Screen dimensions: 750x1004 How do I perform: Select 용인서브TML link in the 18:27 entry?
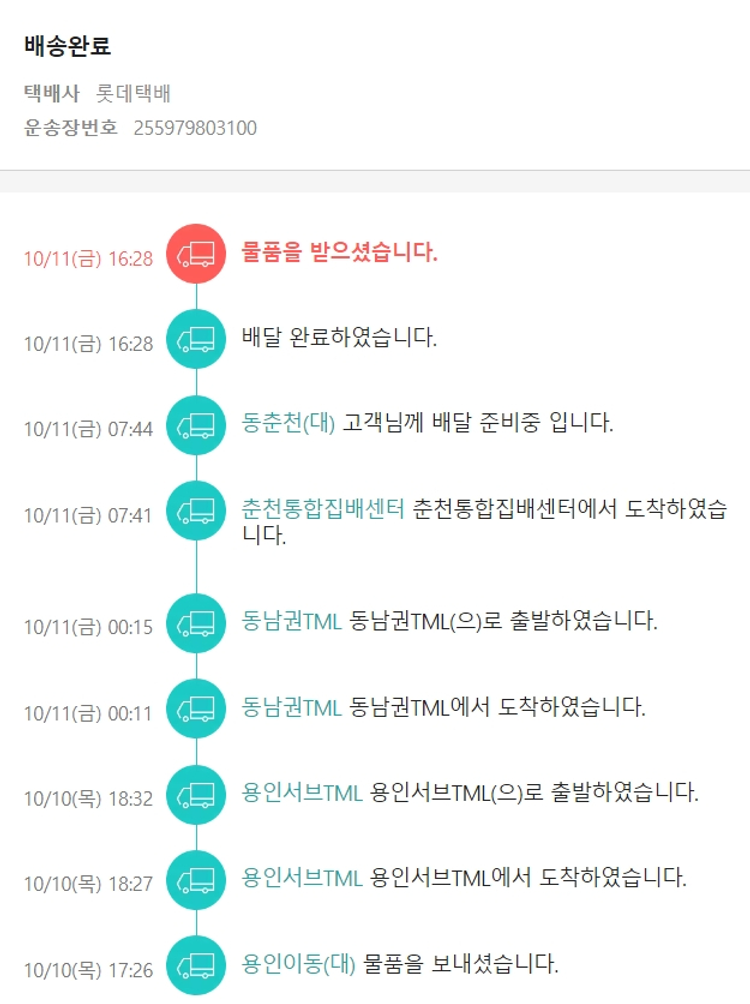pos(302,878)
